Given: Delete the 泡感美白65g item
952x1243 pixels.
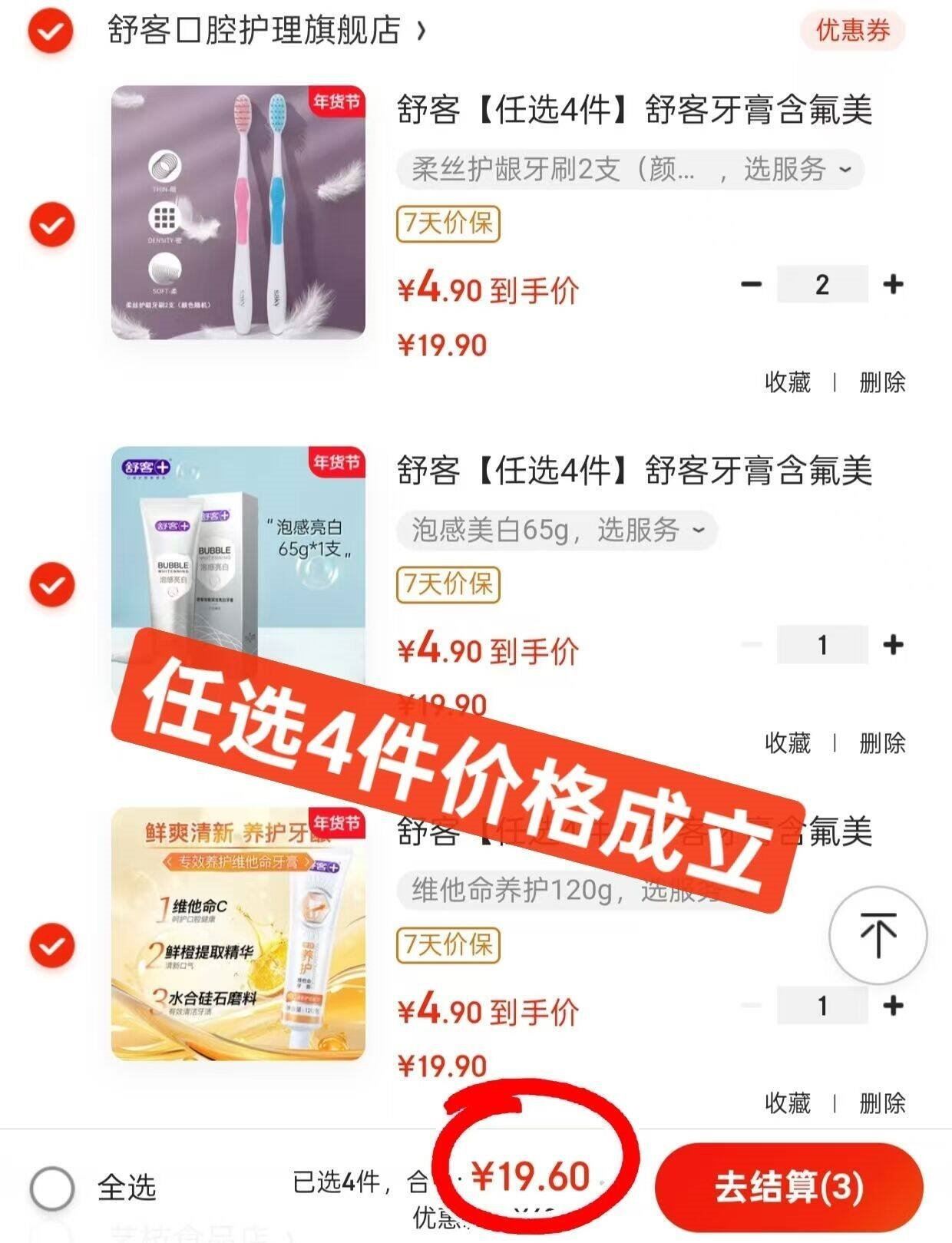Looking at the screenshot, I should point(882,742).
